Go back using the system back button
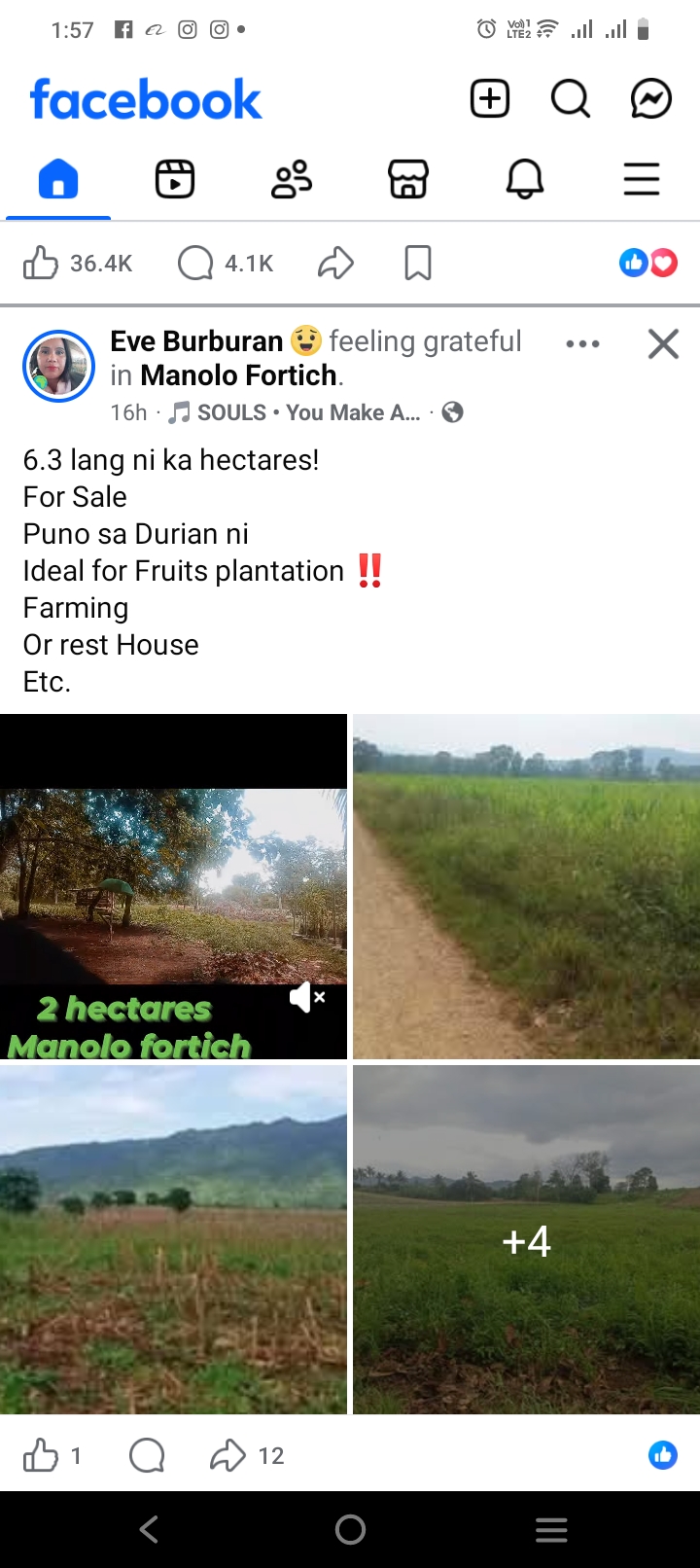 (149, 1529)
